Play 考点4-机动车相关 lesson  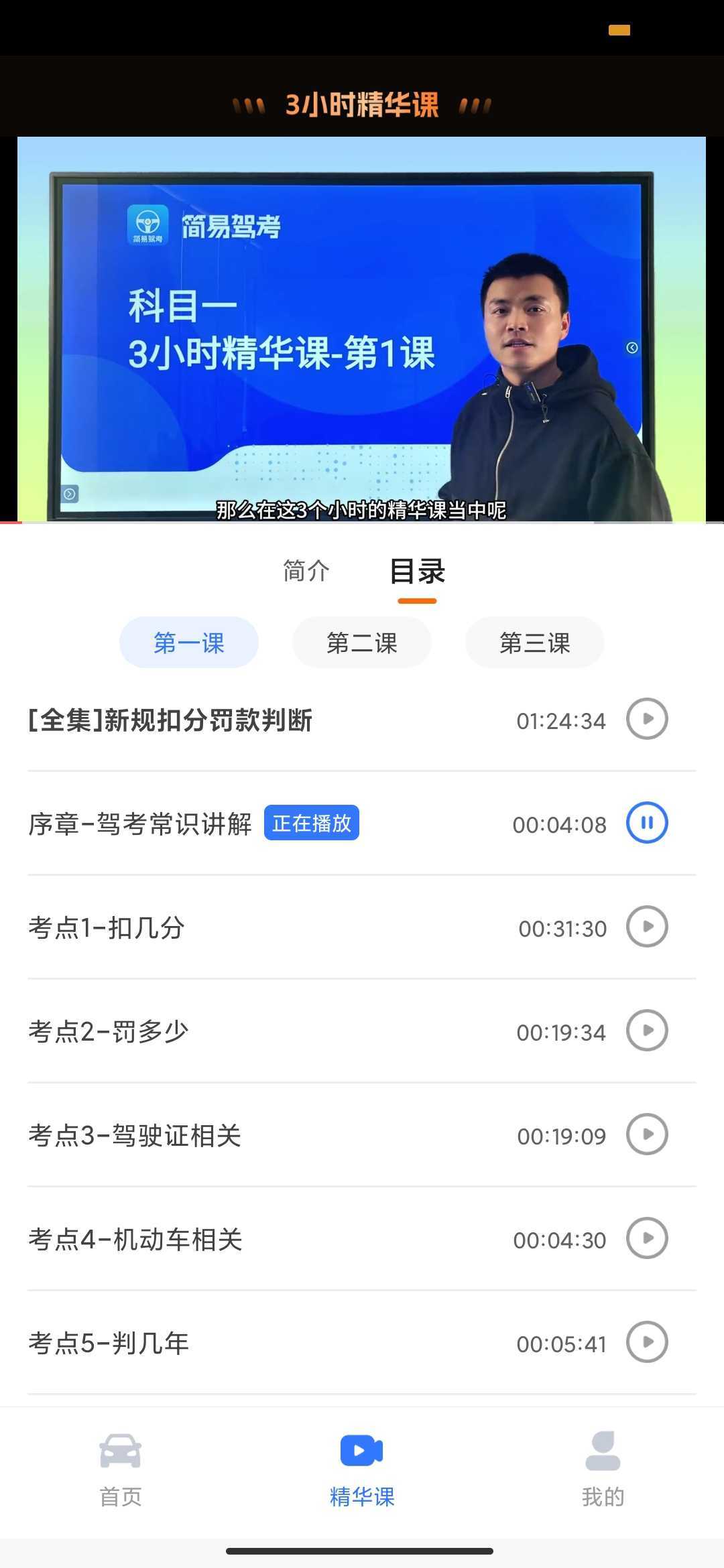click(647, 1238)
